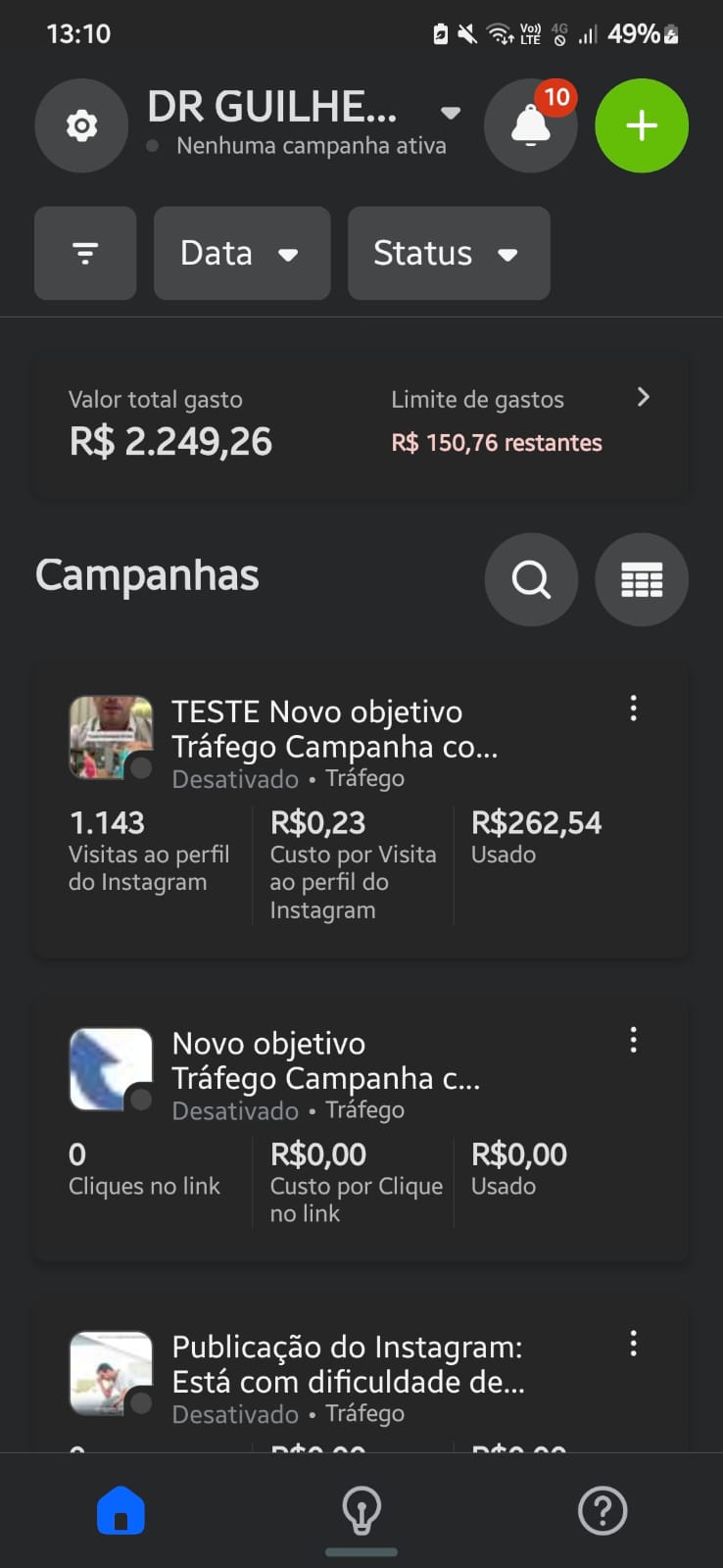
Task: Open options for Publicação do Instagram campaign
Action: point(634,1344)
